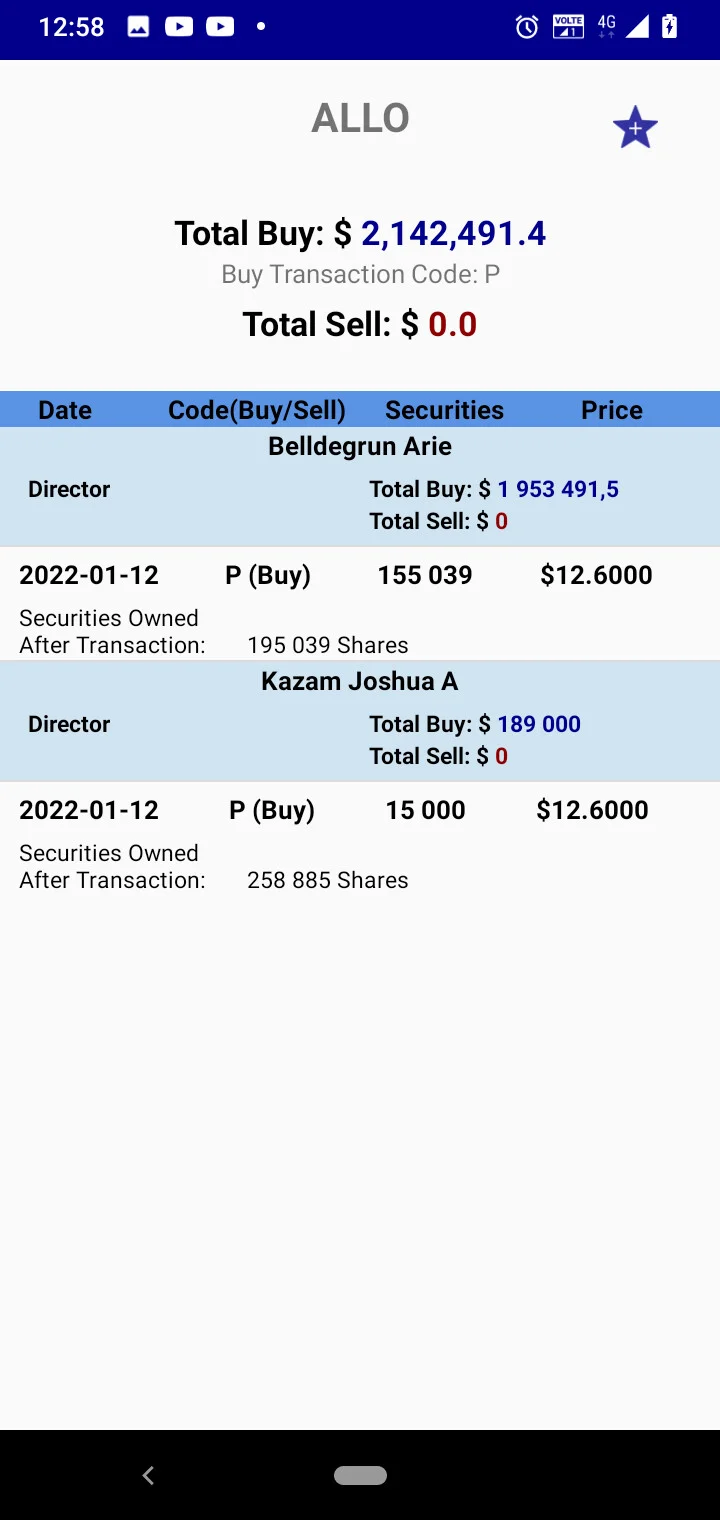This screenshot has width=720, height=1520.
Task: Add ALLO to favorites with the star icon
Action: click(635, 128)
